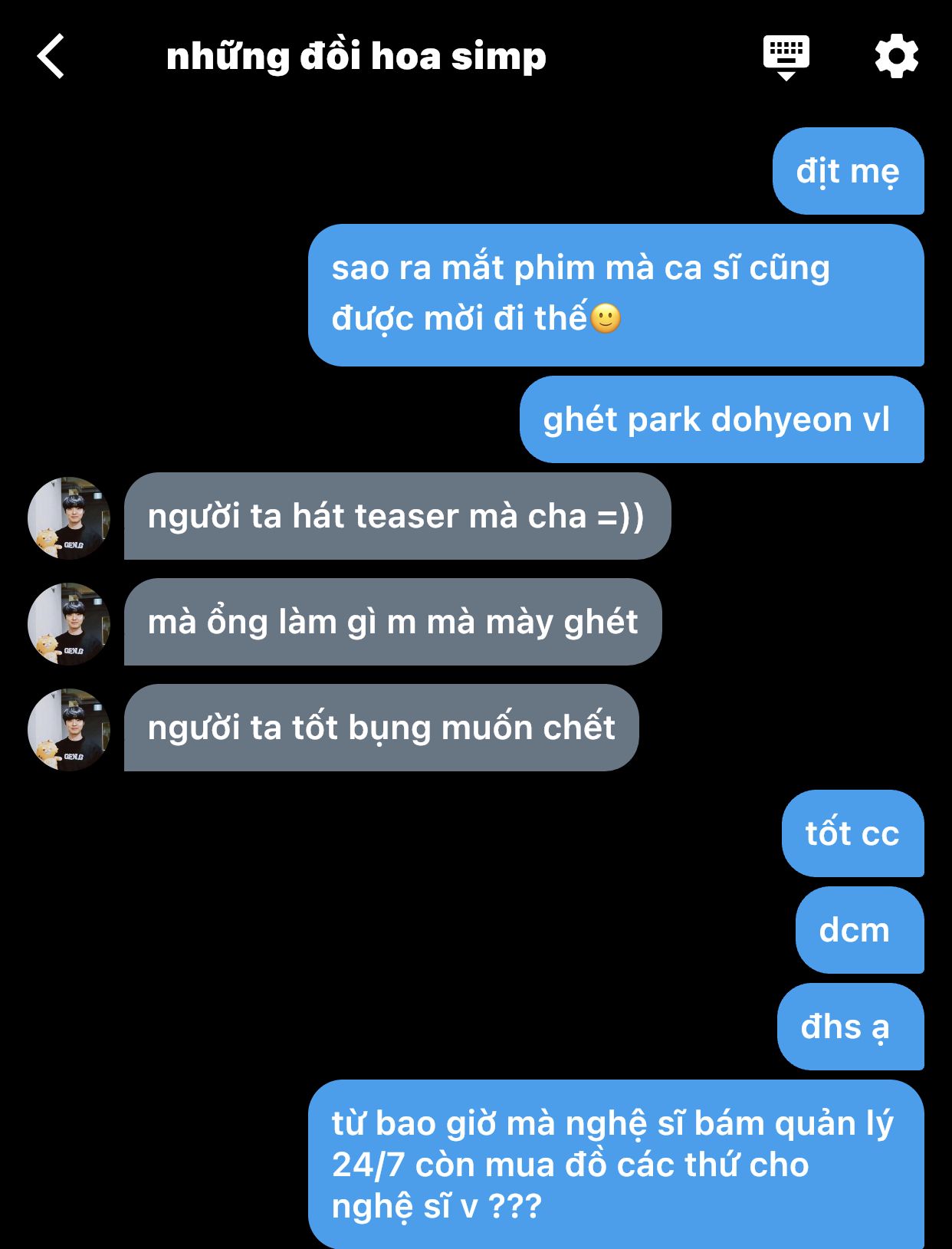Viewport: 952px width, 1249px height.
Task: Go back from the chat
Action: 51,57
